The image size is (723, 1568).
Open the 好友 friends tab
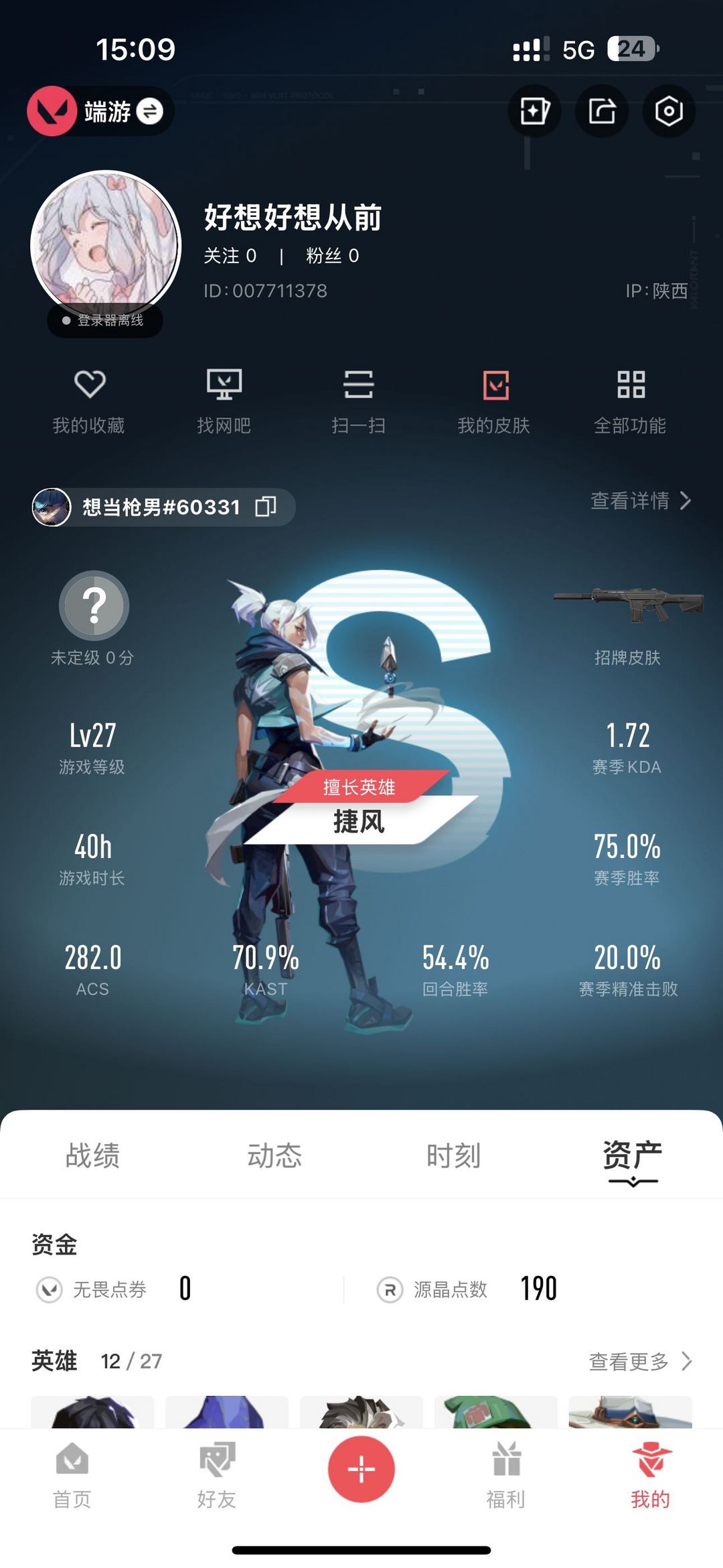point(217,1475)
